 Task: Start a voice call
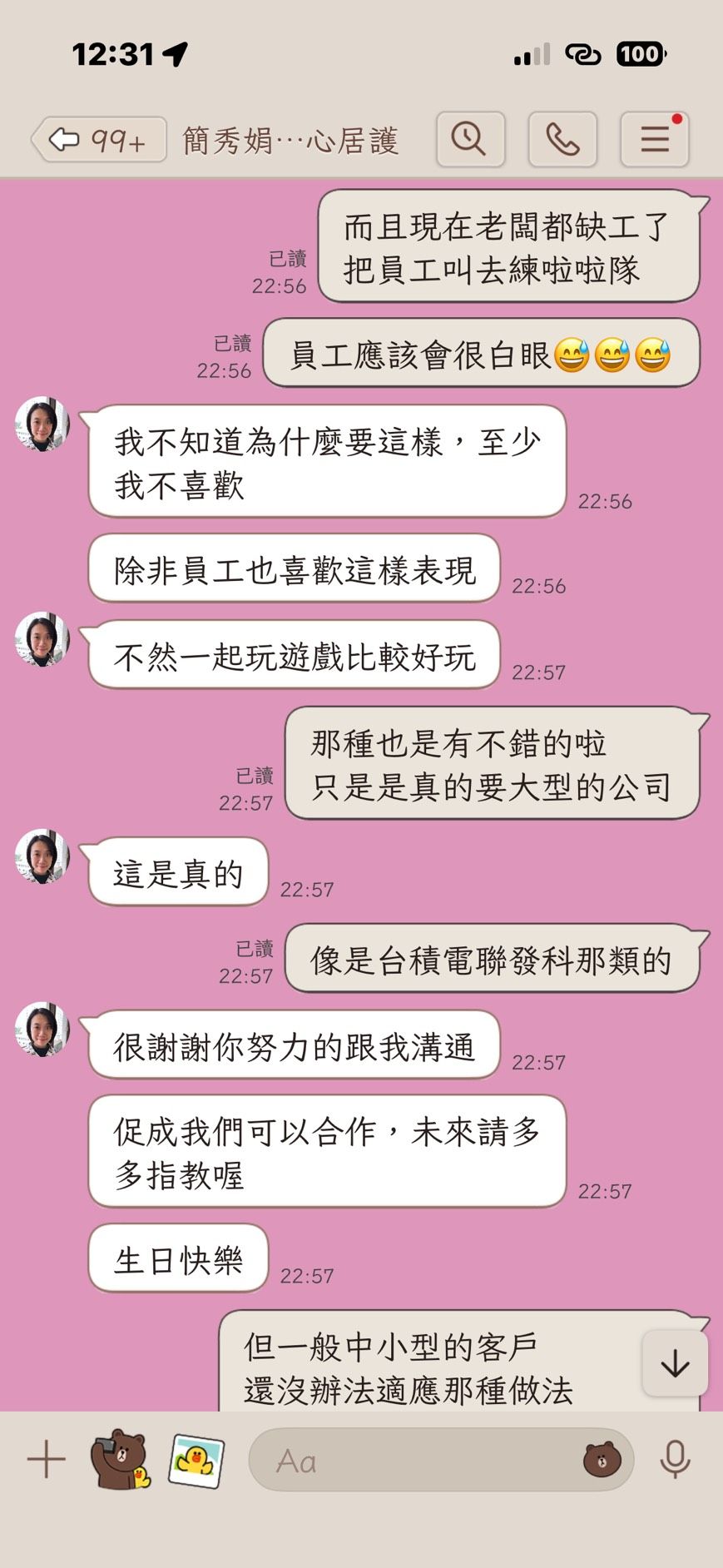click(562, 139)
